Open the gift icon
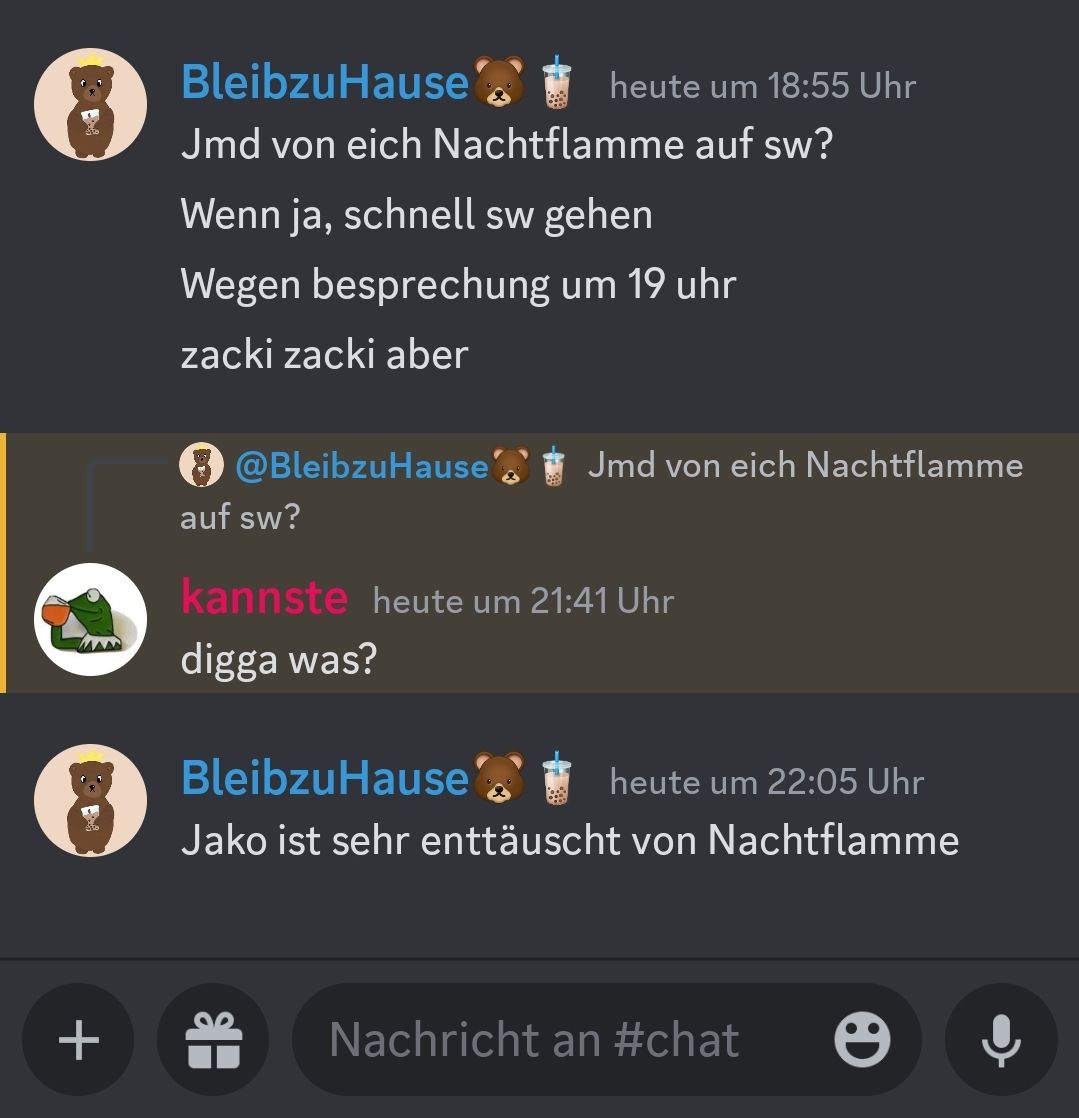The image size is (1079, 1118). (x=213, y=1040)
